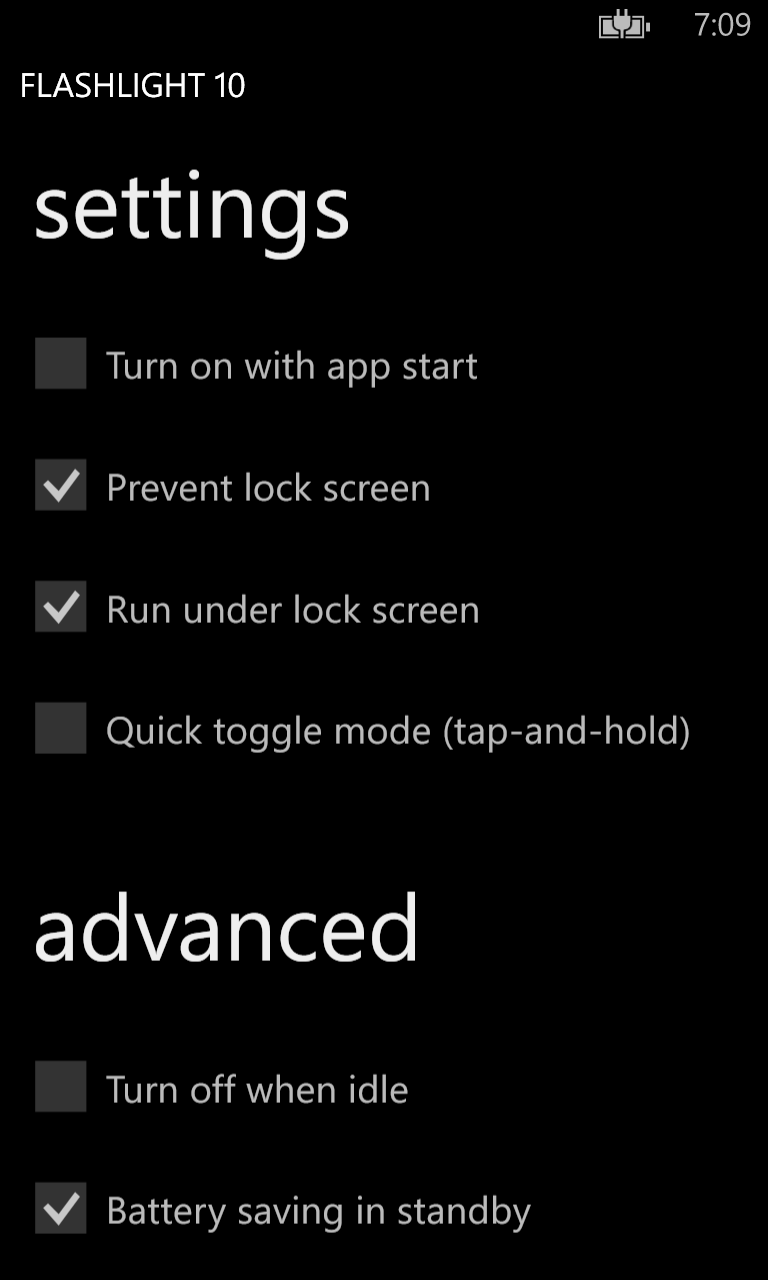Uncheck Prevent lock screen
Screen dimensions: 768x1280
click(x=61, y=486)
